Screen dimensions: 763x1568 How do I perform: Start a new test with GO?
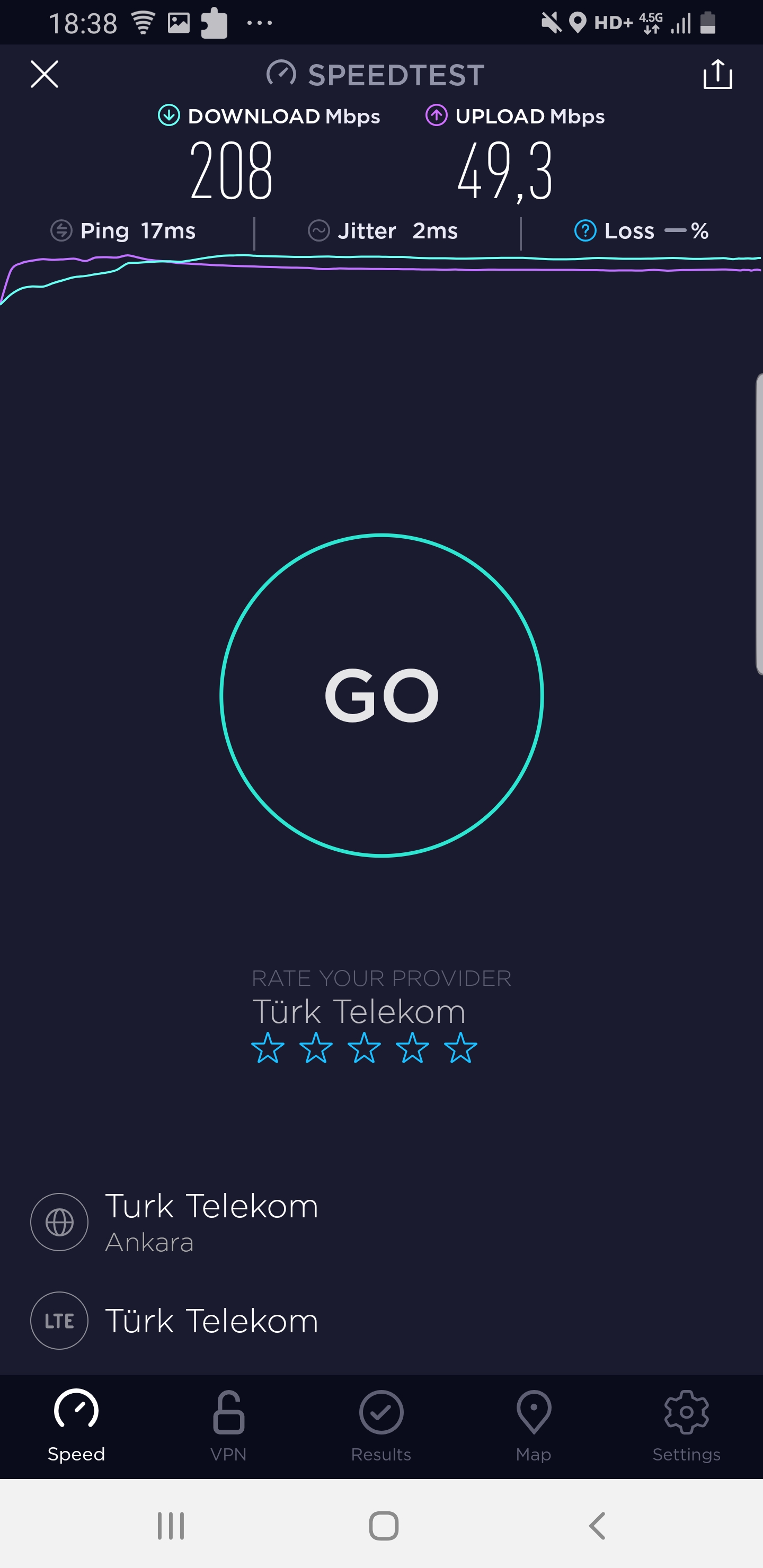pyautogui.click(x=381, y=695)
